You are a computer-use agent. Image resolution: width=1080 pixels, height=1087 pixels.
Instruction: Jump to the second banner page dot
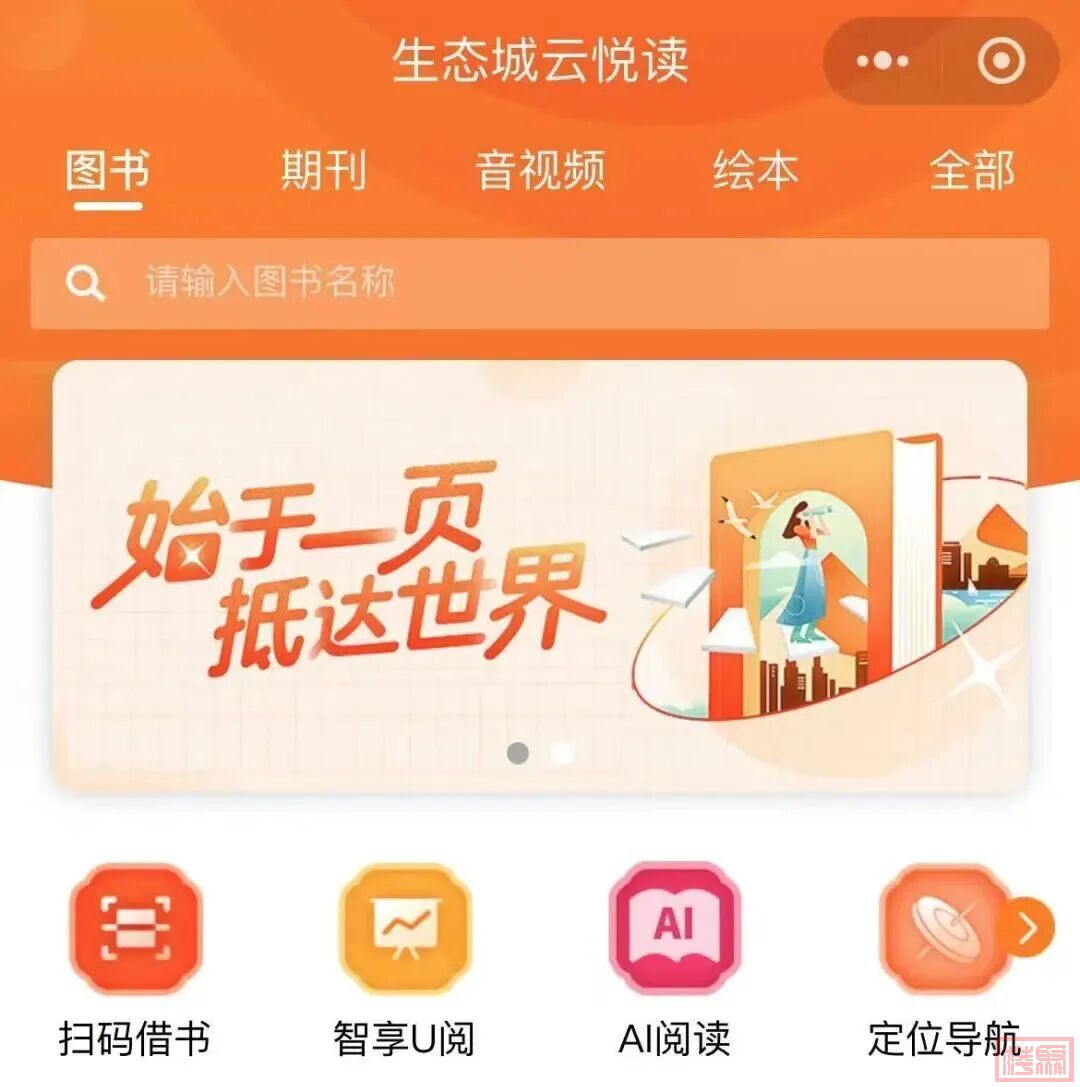tap(562, 753)
